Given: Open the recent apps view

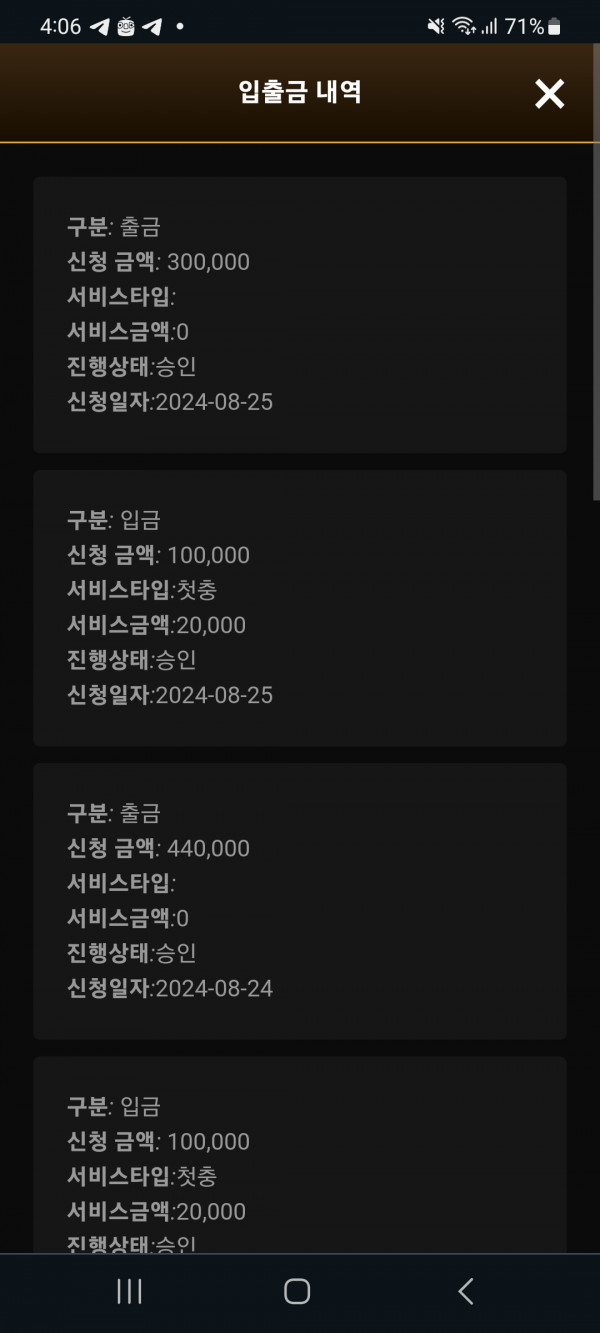Looking at the screenshot, I should (x=129, y=1291).
